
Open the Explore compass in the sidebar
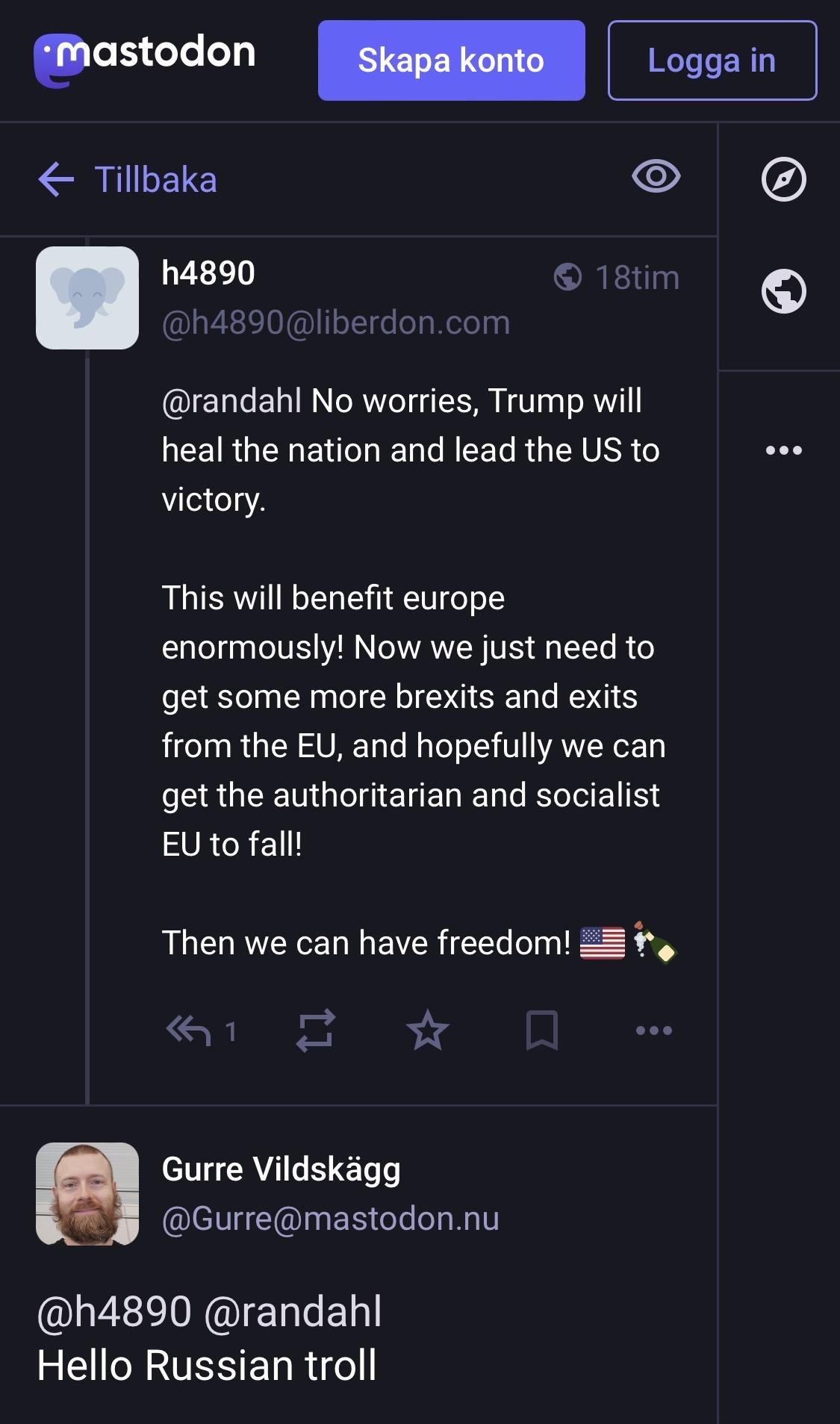tap(783, 179)
